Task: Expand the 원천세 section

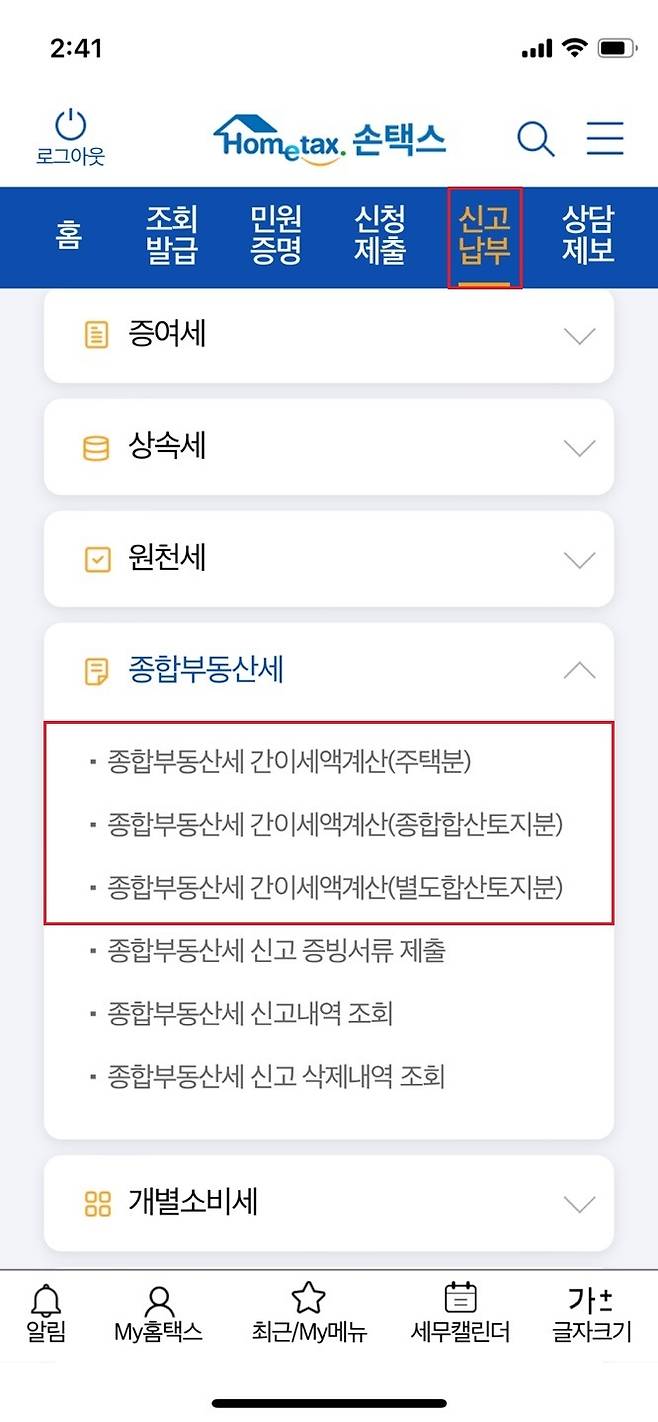Action: point(328,559)
